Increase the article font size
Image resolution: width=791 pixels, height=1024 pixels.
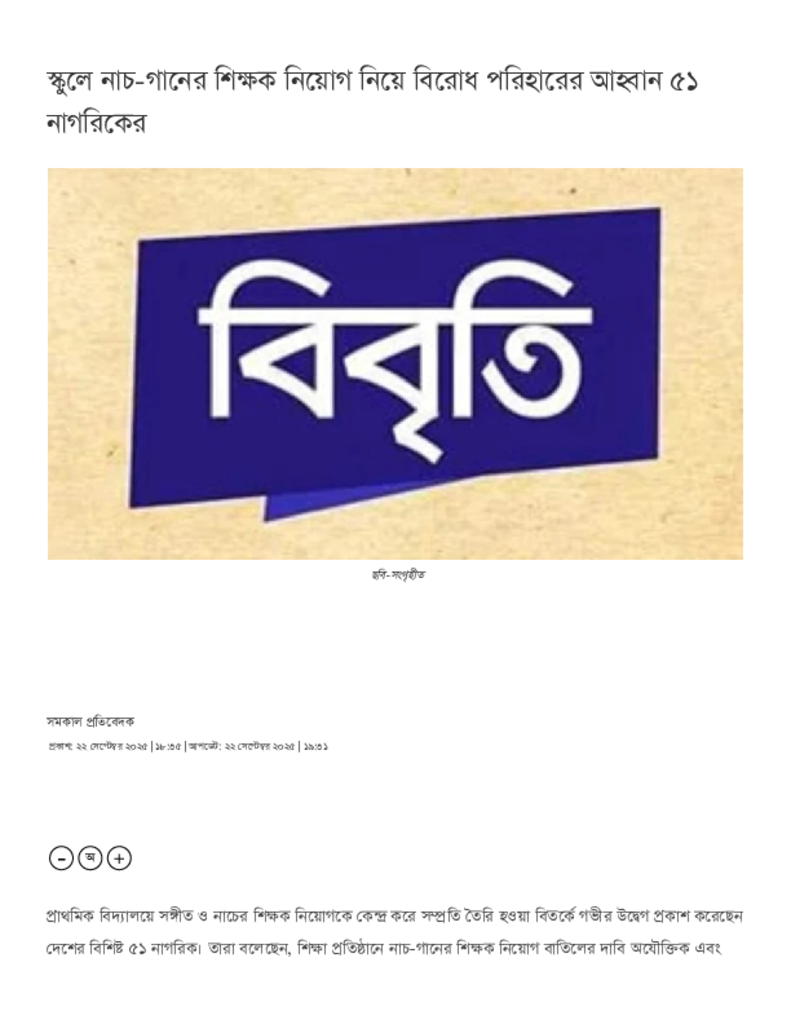119,858
